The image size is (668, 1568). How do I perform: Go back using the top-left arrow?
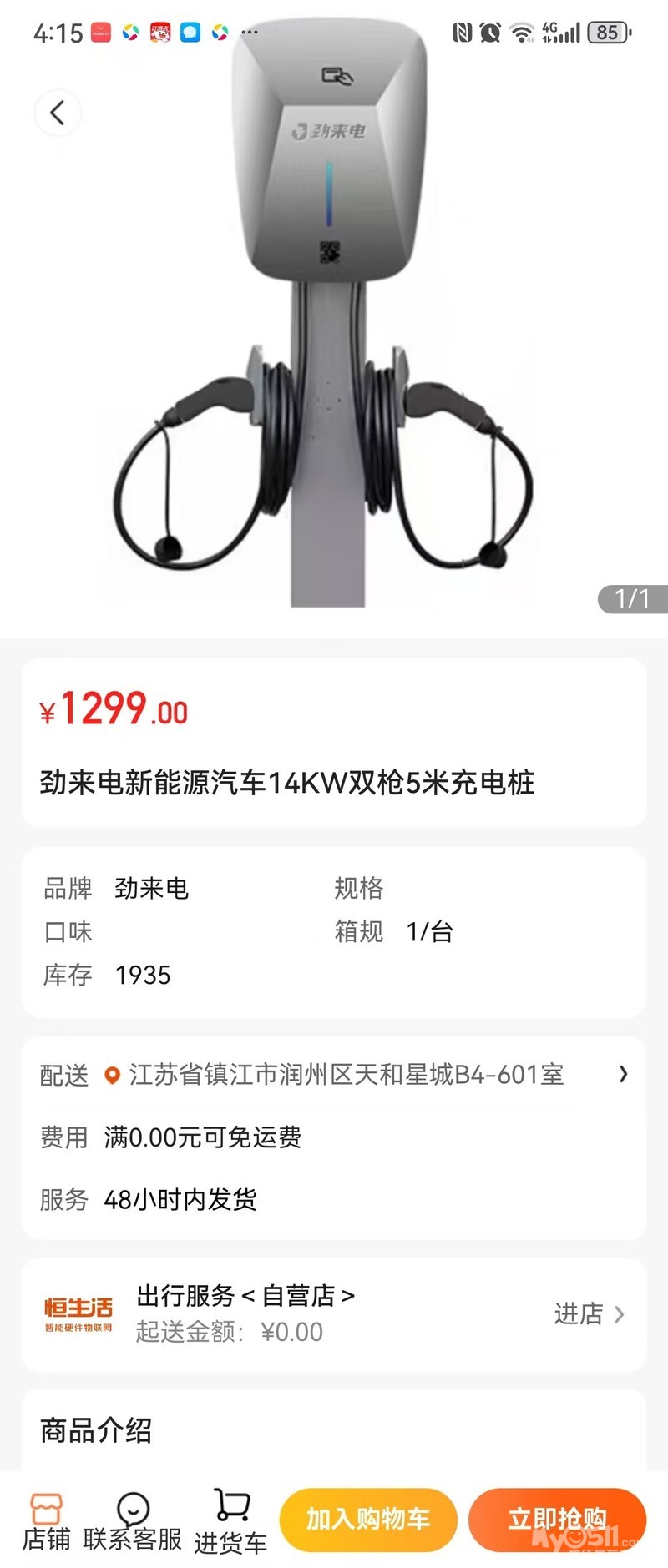(58, 113)
